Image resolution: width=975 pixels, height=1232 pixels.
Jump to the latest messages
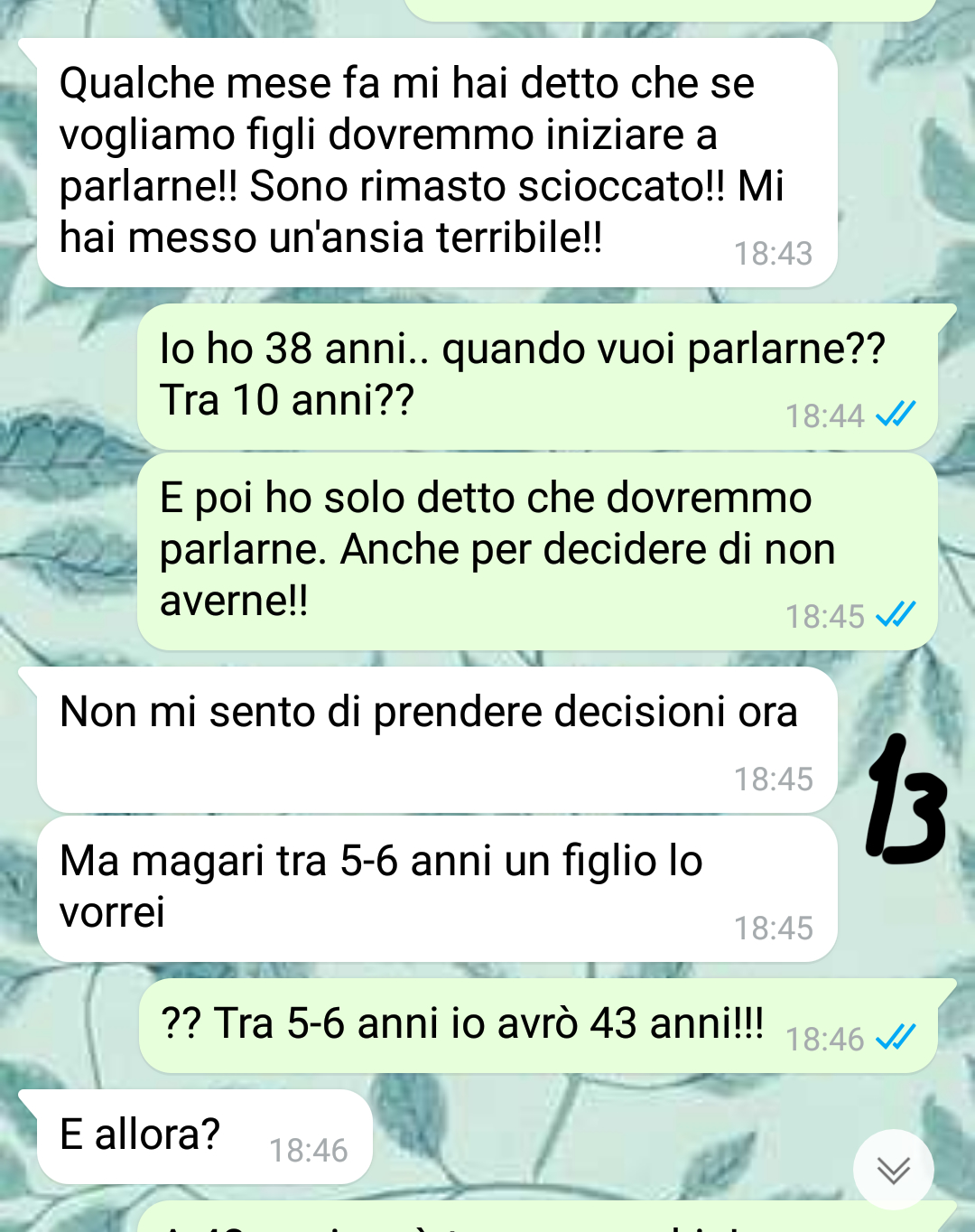893,1170
